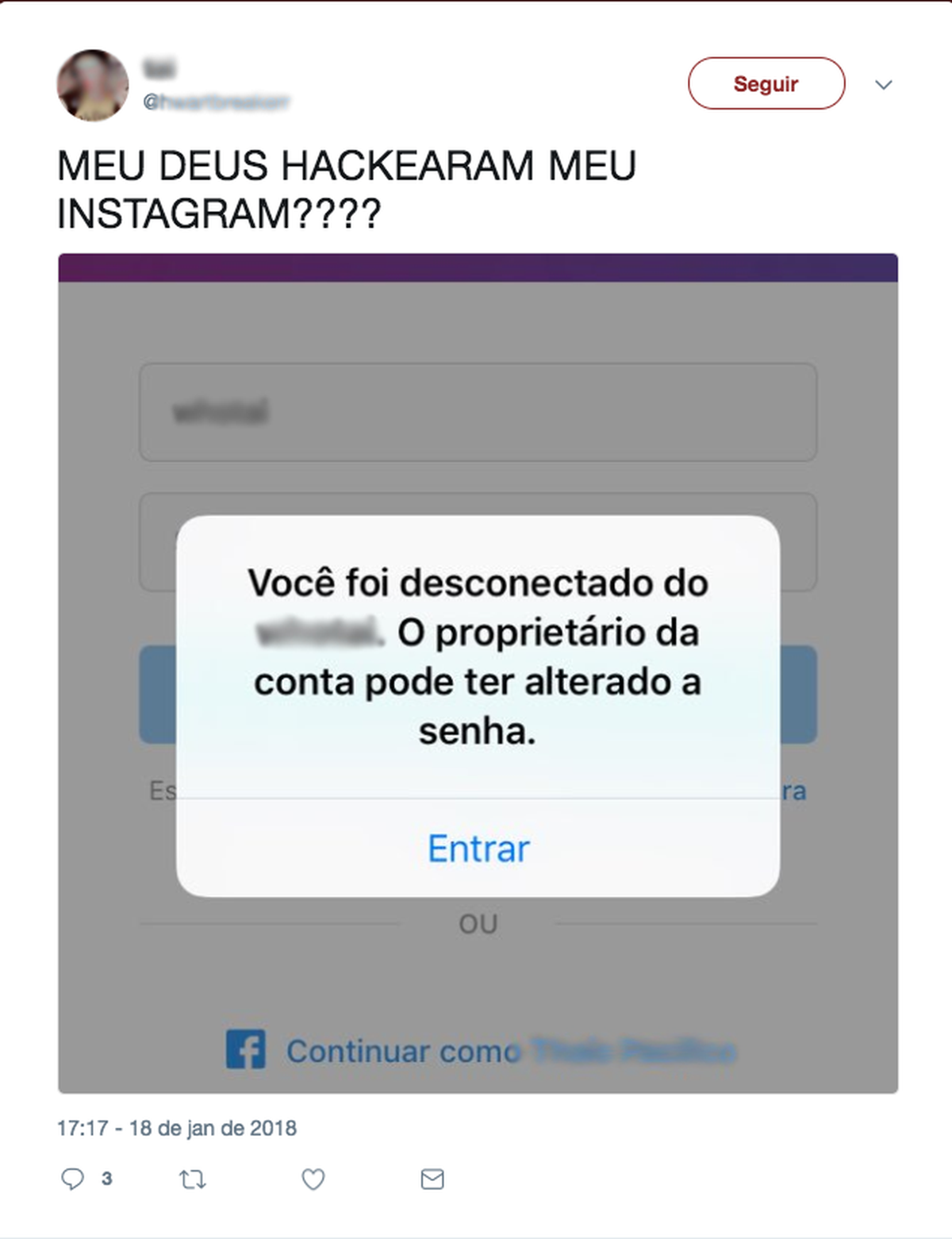Follow this account with the Seguir button
952x1239 pixels.
click(766, 83)
